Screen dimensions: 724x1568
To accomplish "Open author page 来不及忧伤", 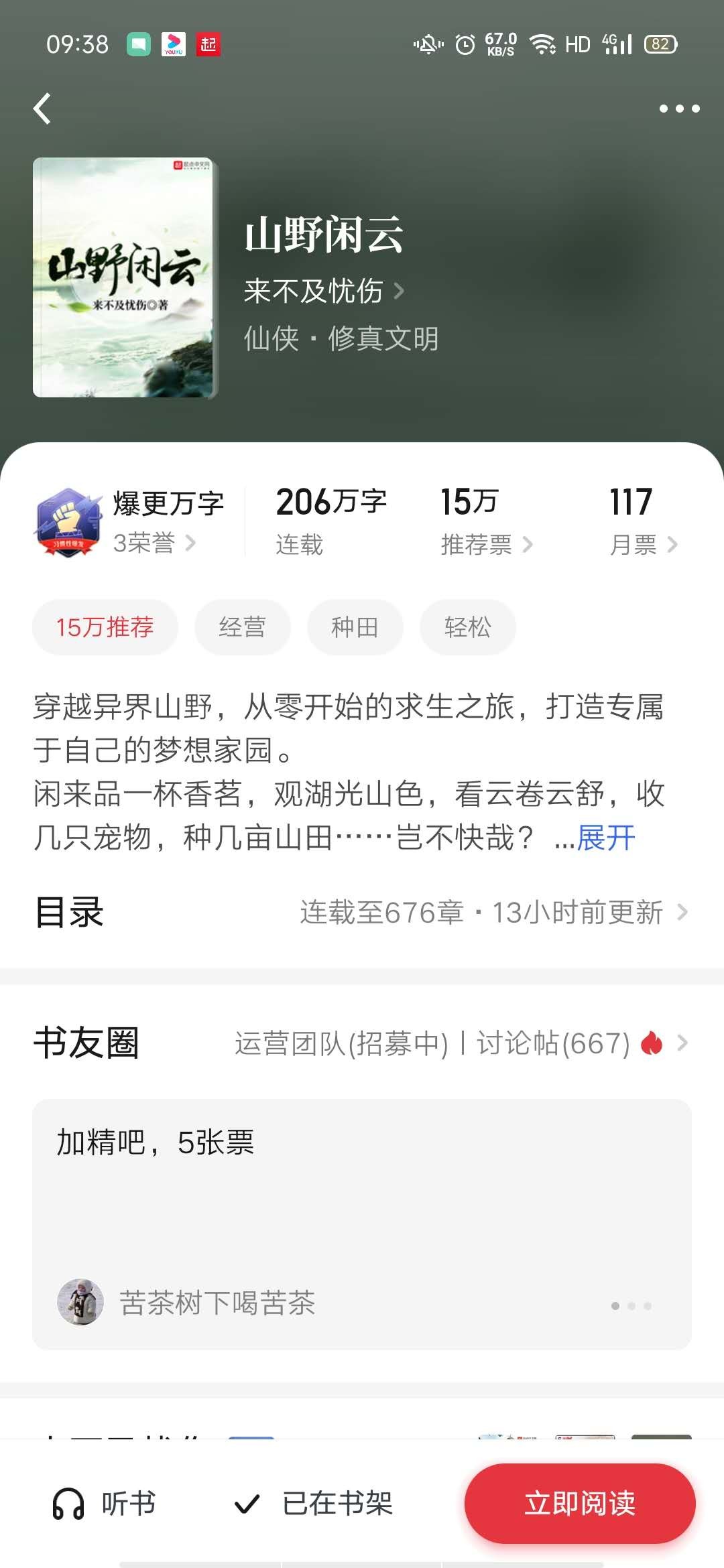I will [323, 291].
